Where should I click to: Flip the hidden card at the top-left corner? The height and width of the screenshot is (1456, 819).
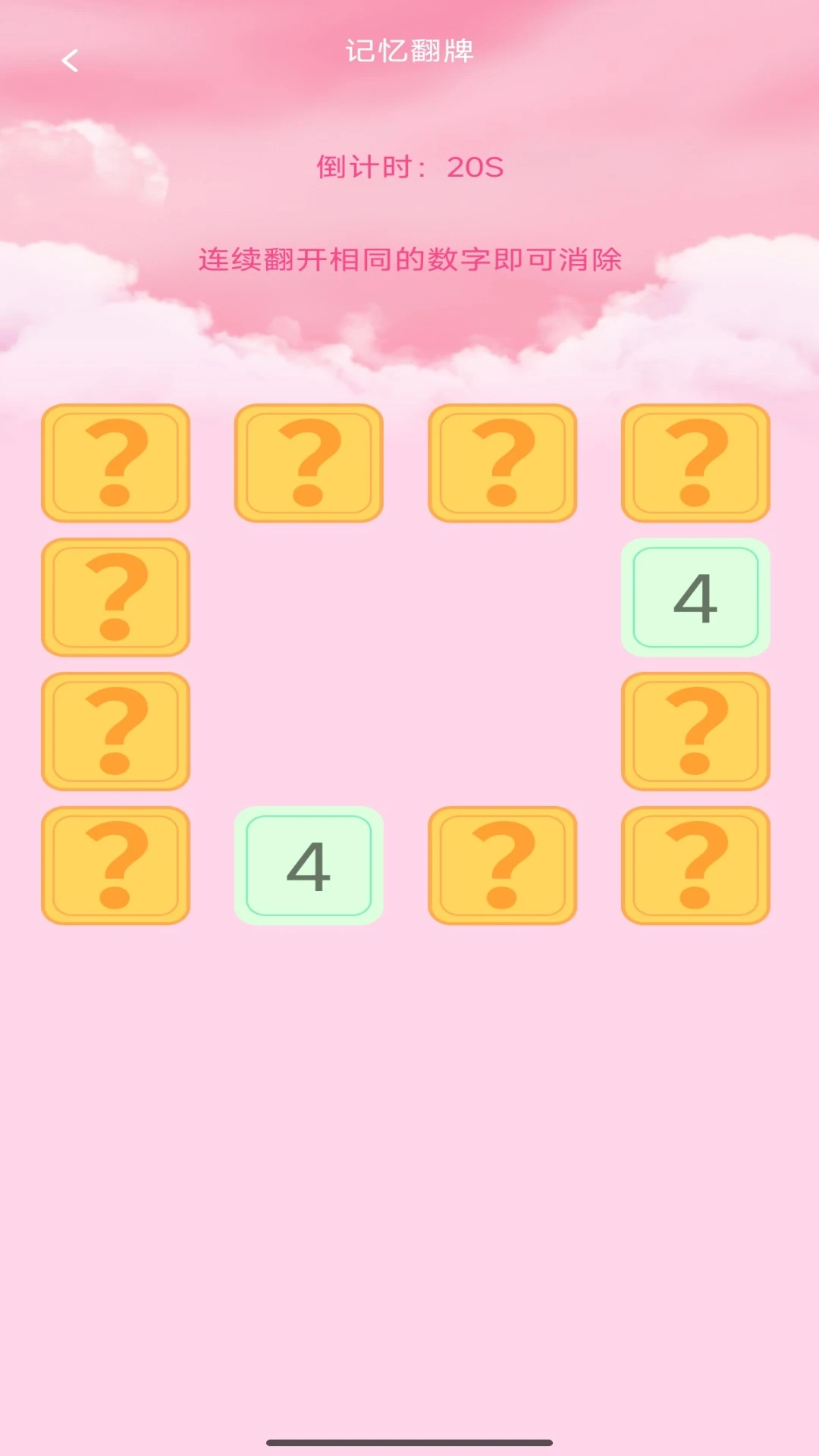(x=115, y=463)
